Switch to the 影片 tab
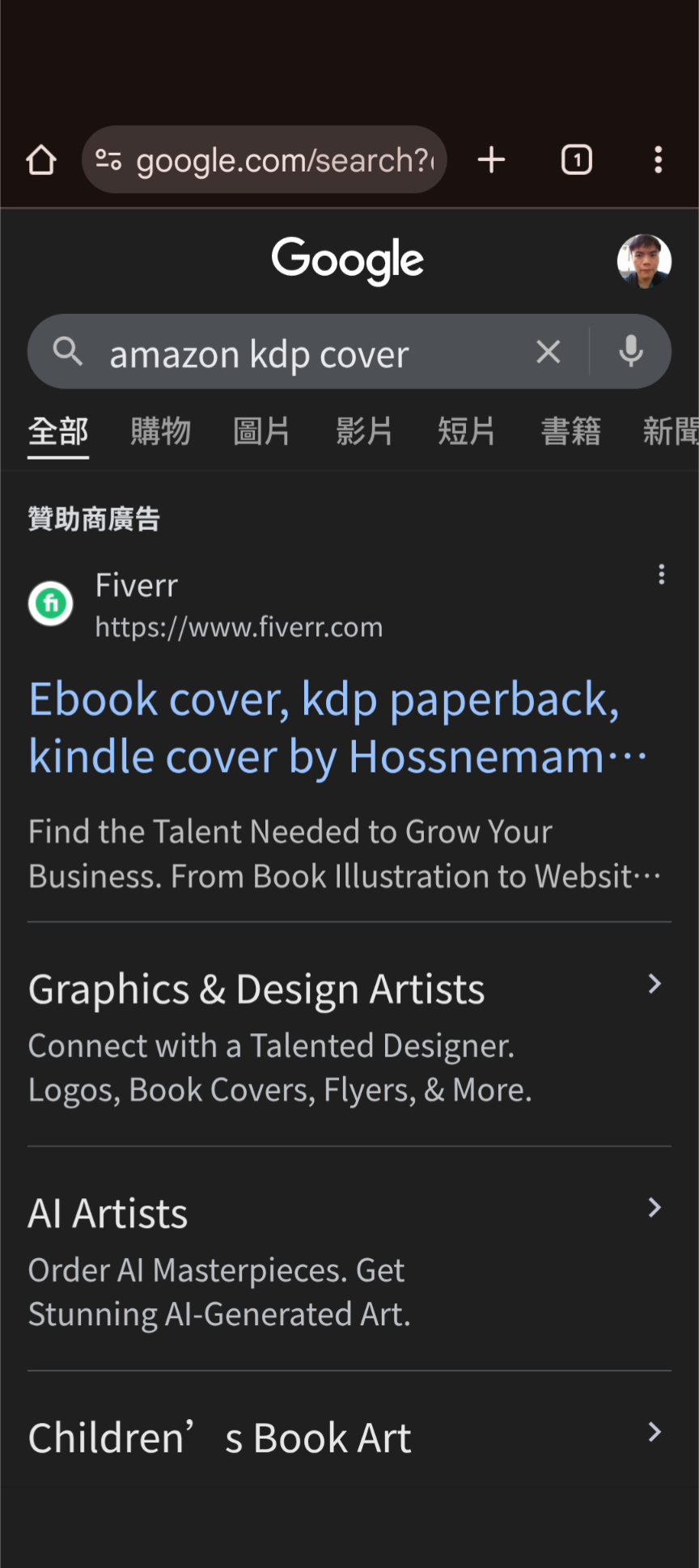699x1568 pixels. [365, 431]
